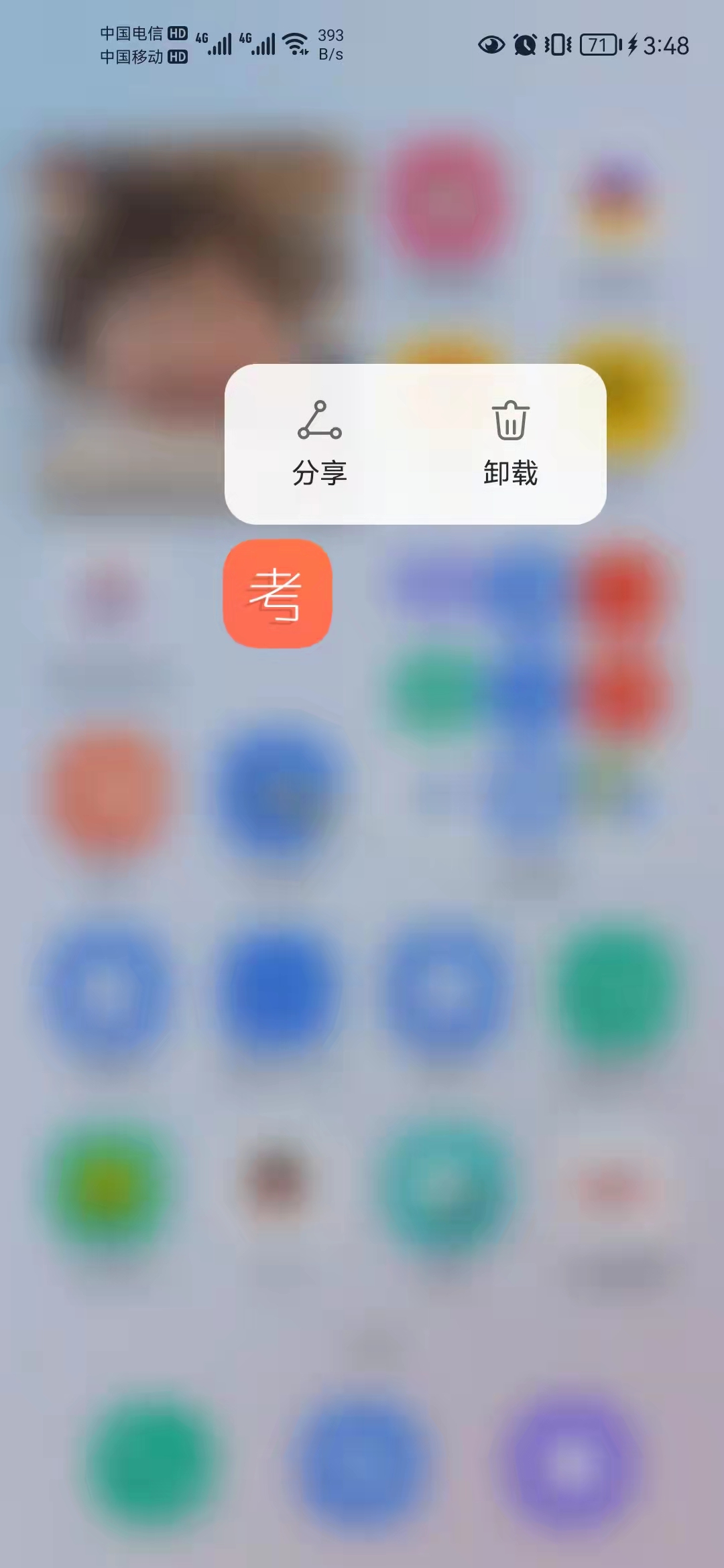
Task: Tap the orange 考 app icon
Action: tap(278, 594)
